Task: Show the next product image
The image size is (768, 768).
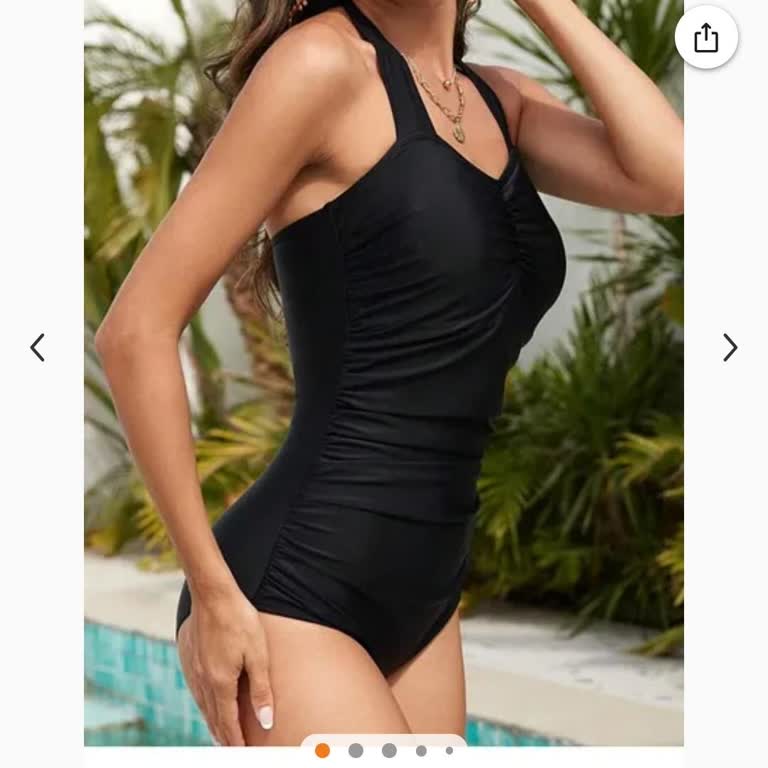Action: [x=730, y=348]
